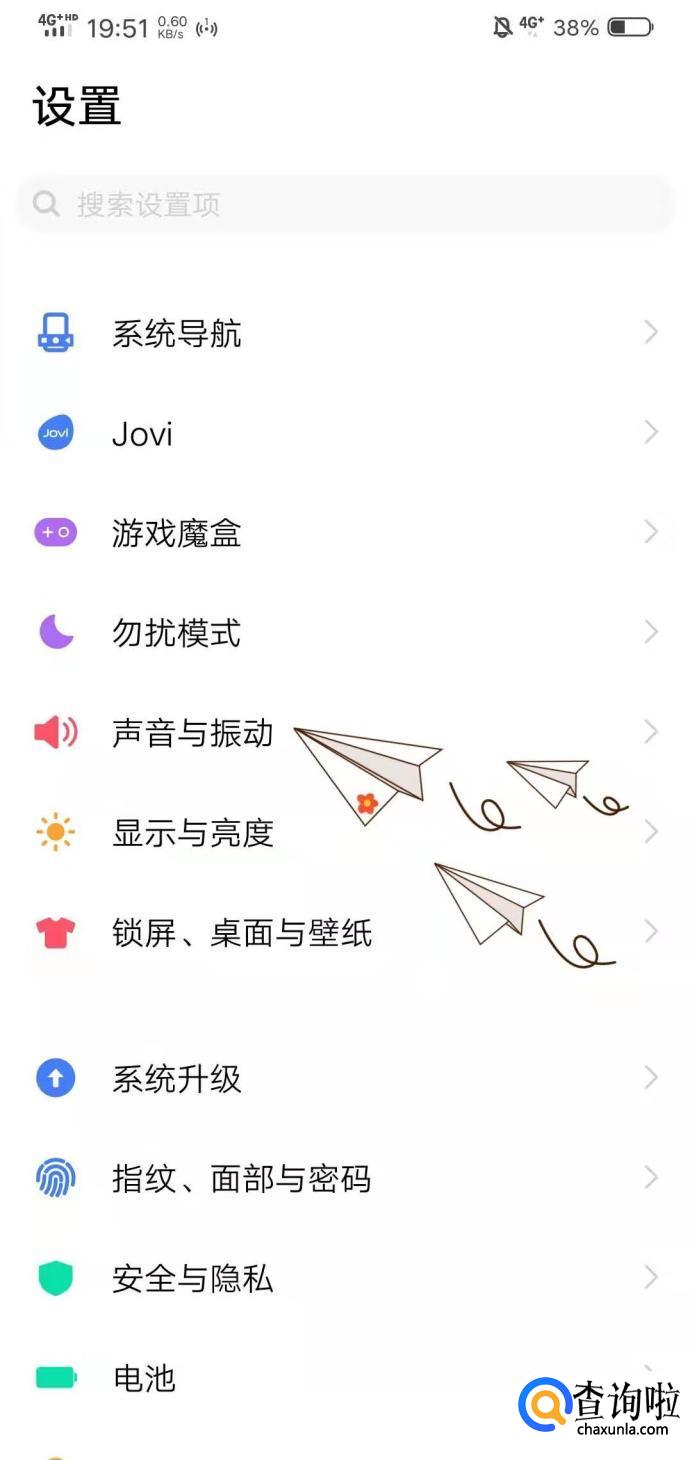692x1460 pixels.
Task: Open 系统升级
Action: [x=177, y=1078]
